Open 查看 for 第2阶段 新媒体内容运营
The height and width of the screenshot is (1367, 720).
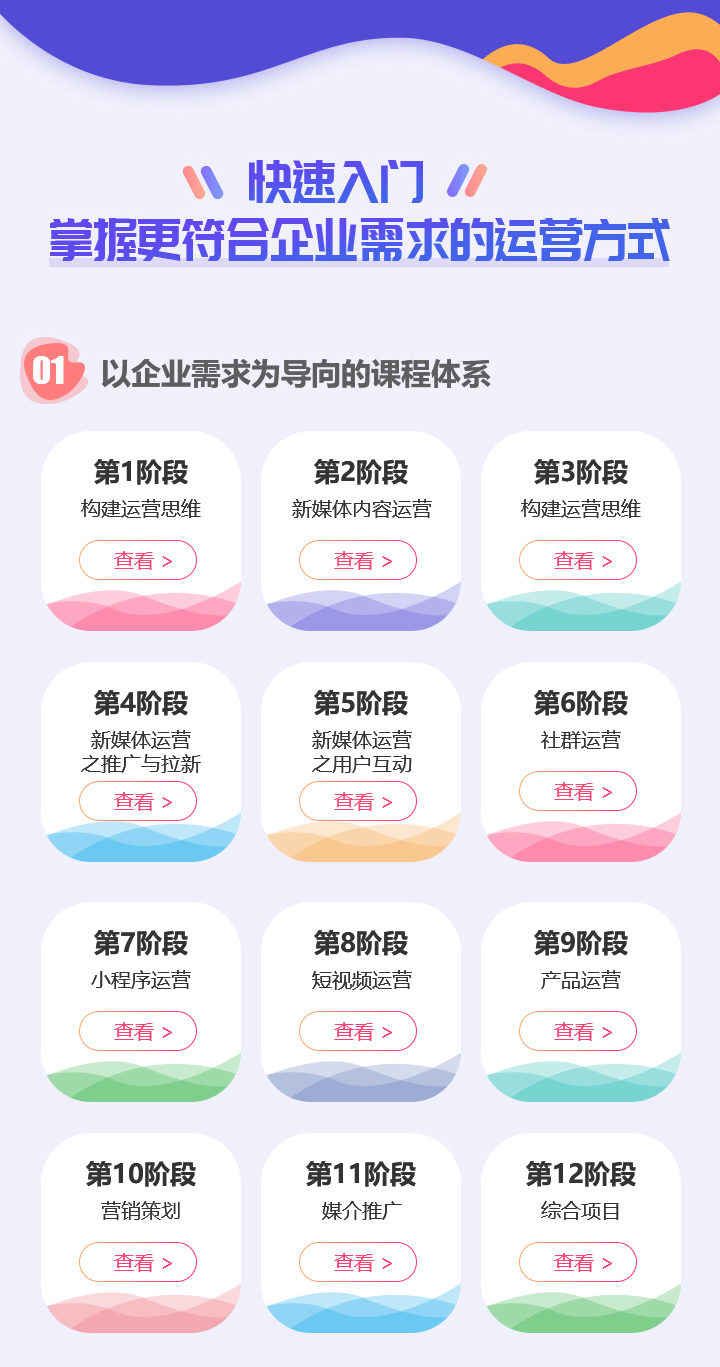point(358,560)
